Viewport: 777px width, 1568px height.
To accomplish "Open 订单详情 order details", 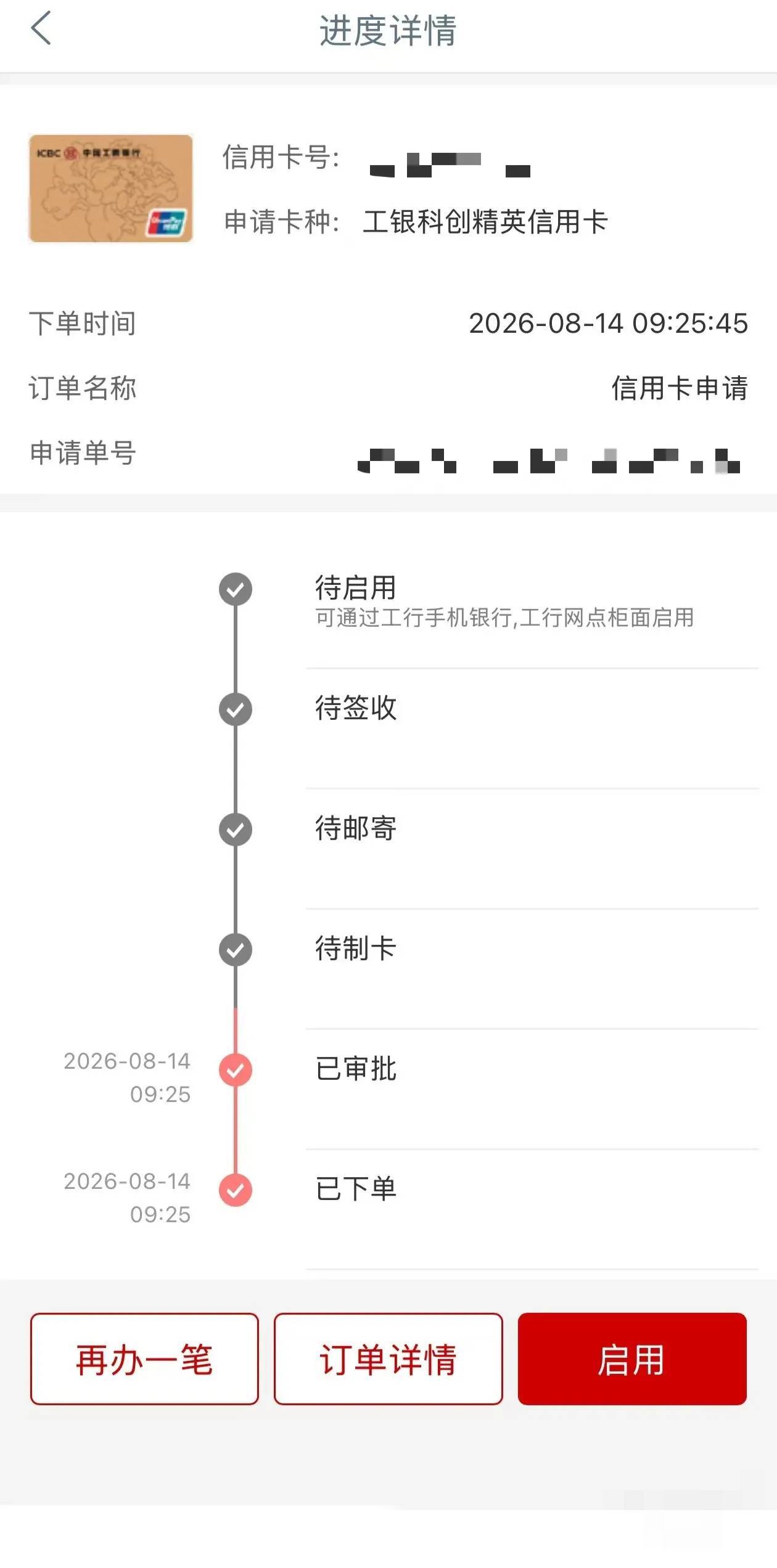I will tap(388, 1359).
